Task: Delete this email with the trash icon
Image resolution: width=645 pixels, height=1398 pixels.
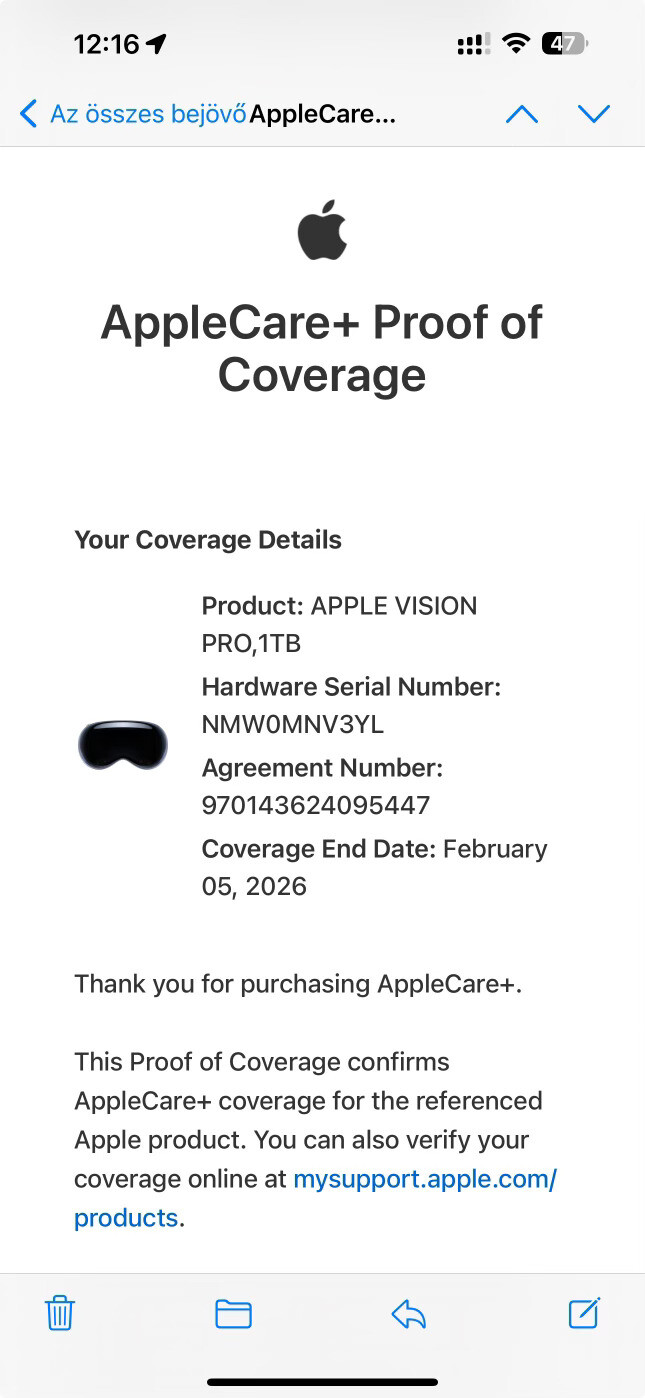Action: click(60, 1313)
